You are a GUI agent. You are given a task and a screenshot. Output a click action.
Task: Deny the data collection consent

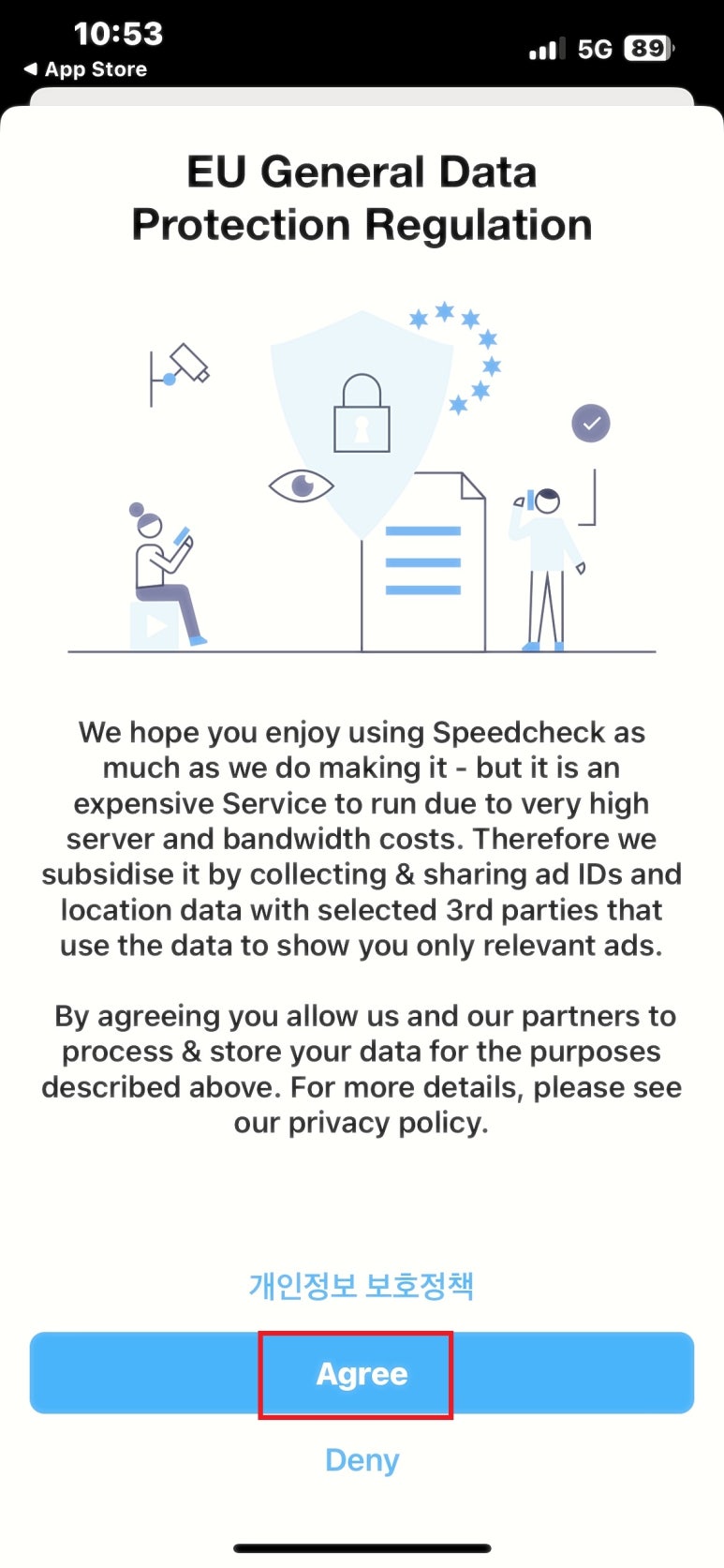pyautogui.click(x=362, y=1460)
